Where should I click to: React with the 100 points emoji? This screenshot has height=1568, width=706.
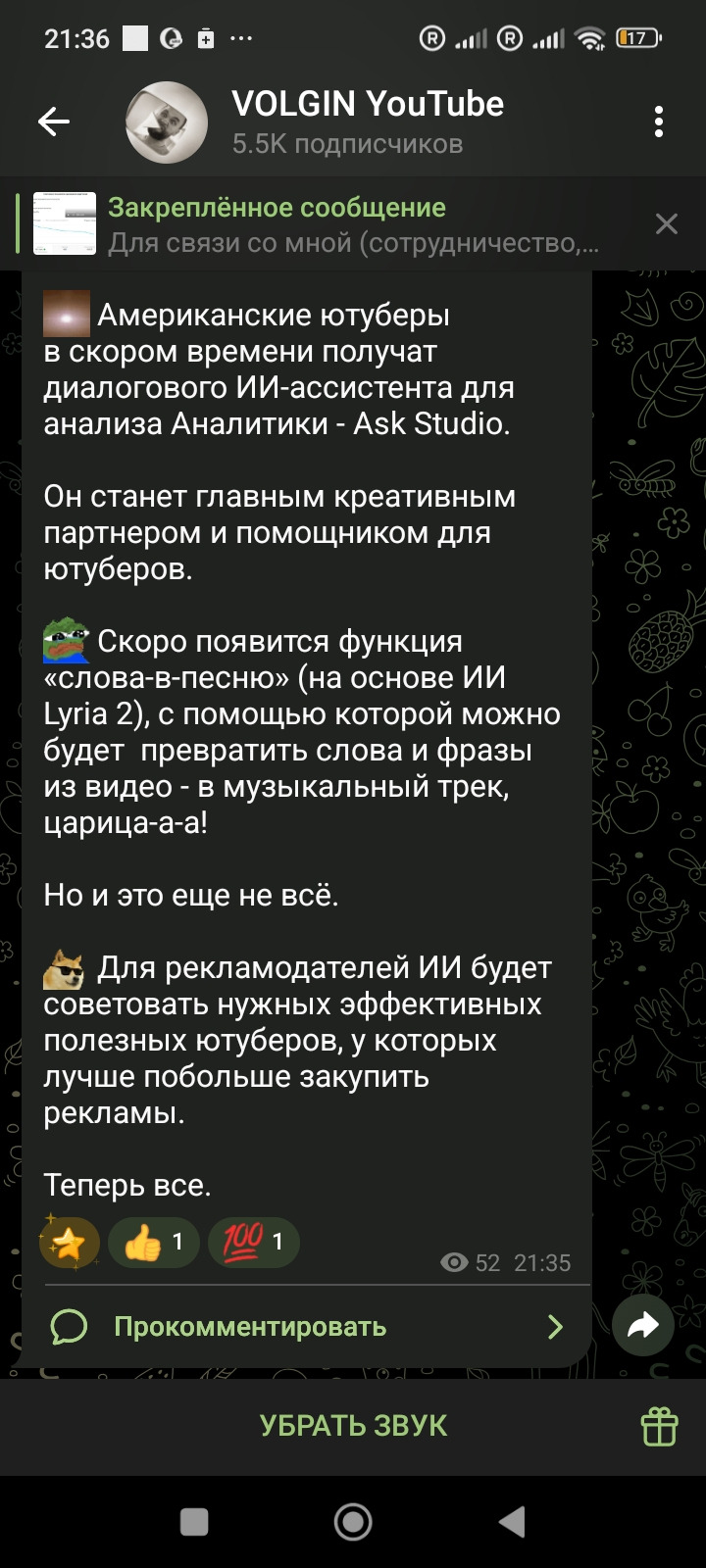[x=253, y=1243]
